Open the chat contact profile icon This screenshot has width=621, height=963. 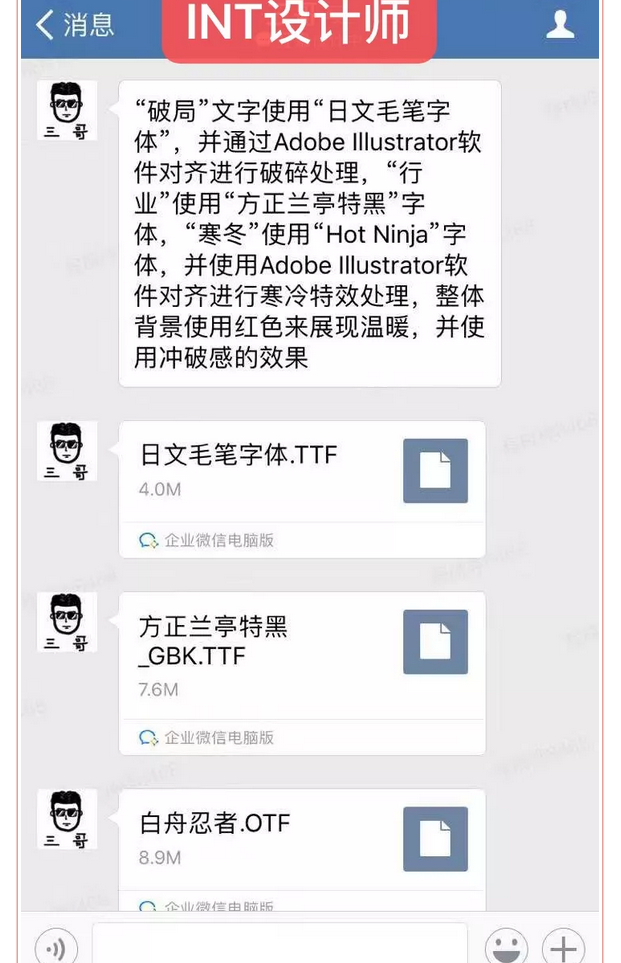tap(560, 25)
